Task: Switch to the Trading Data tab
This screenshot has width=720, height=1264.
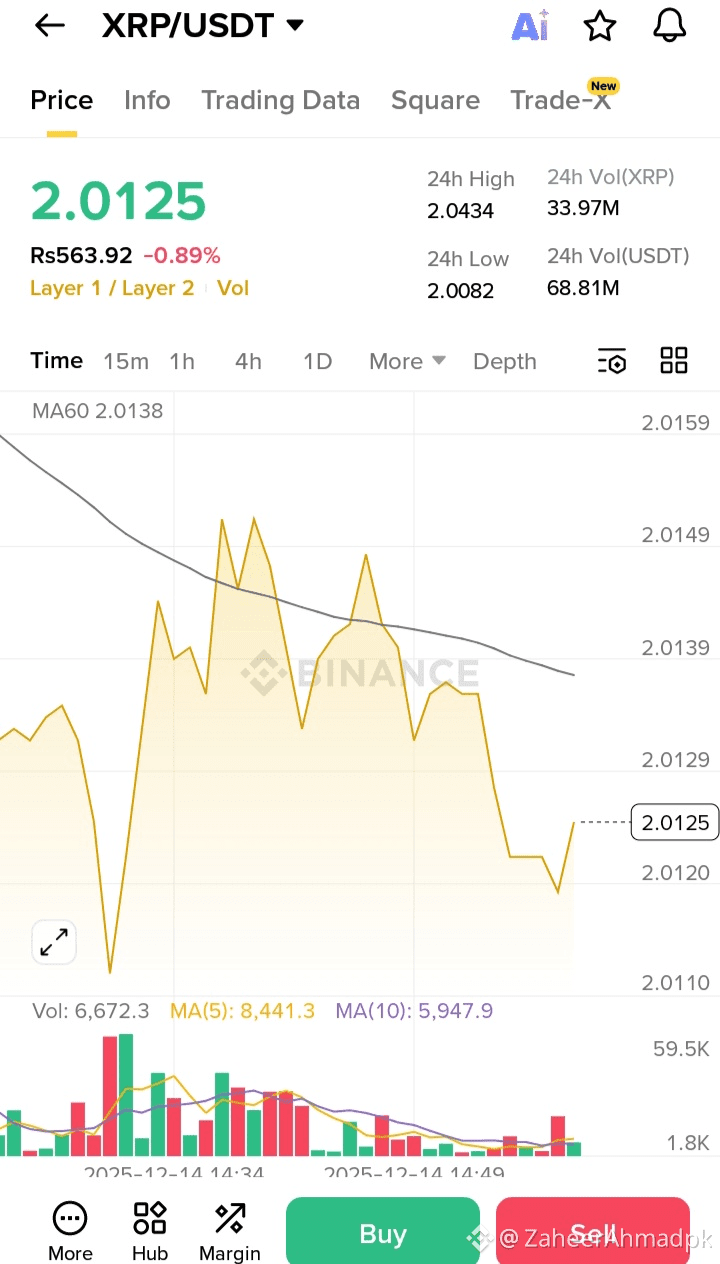Action: 280,100
